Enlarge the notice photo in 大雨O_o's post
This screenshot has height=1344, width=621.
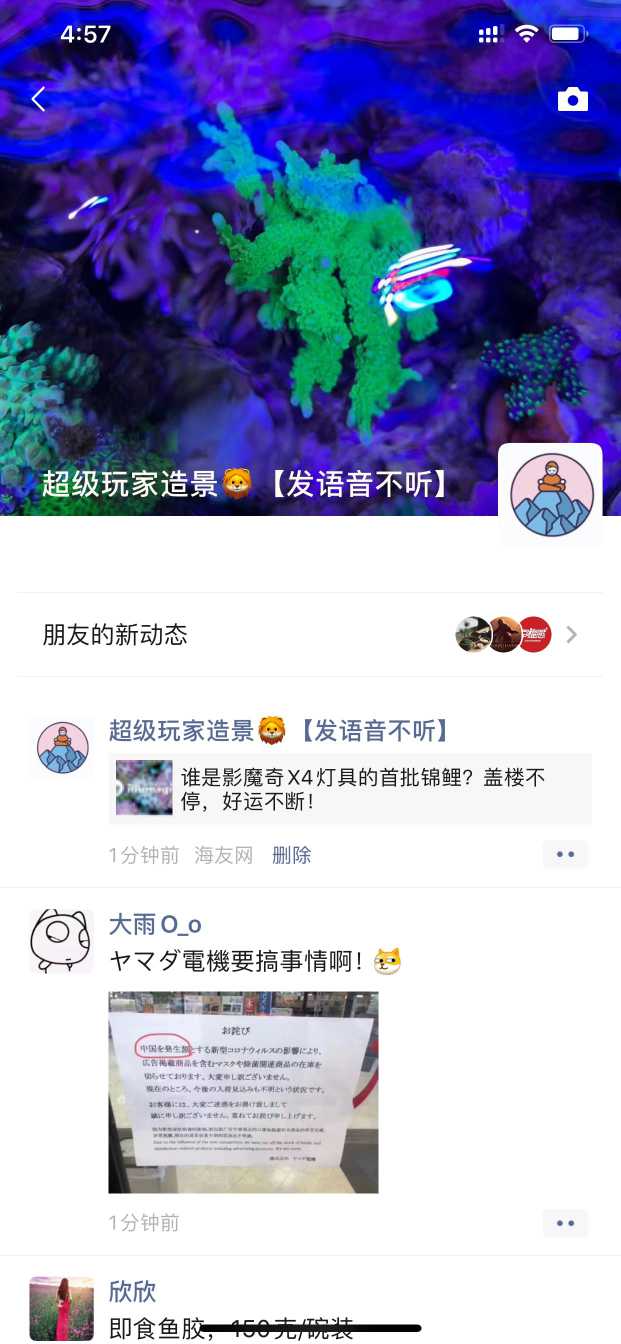coord(243,1092)
